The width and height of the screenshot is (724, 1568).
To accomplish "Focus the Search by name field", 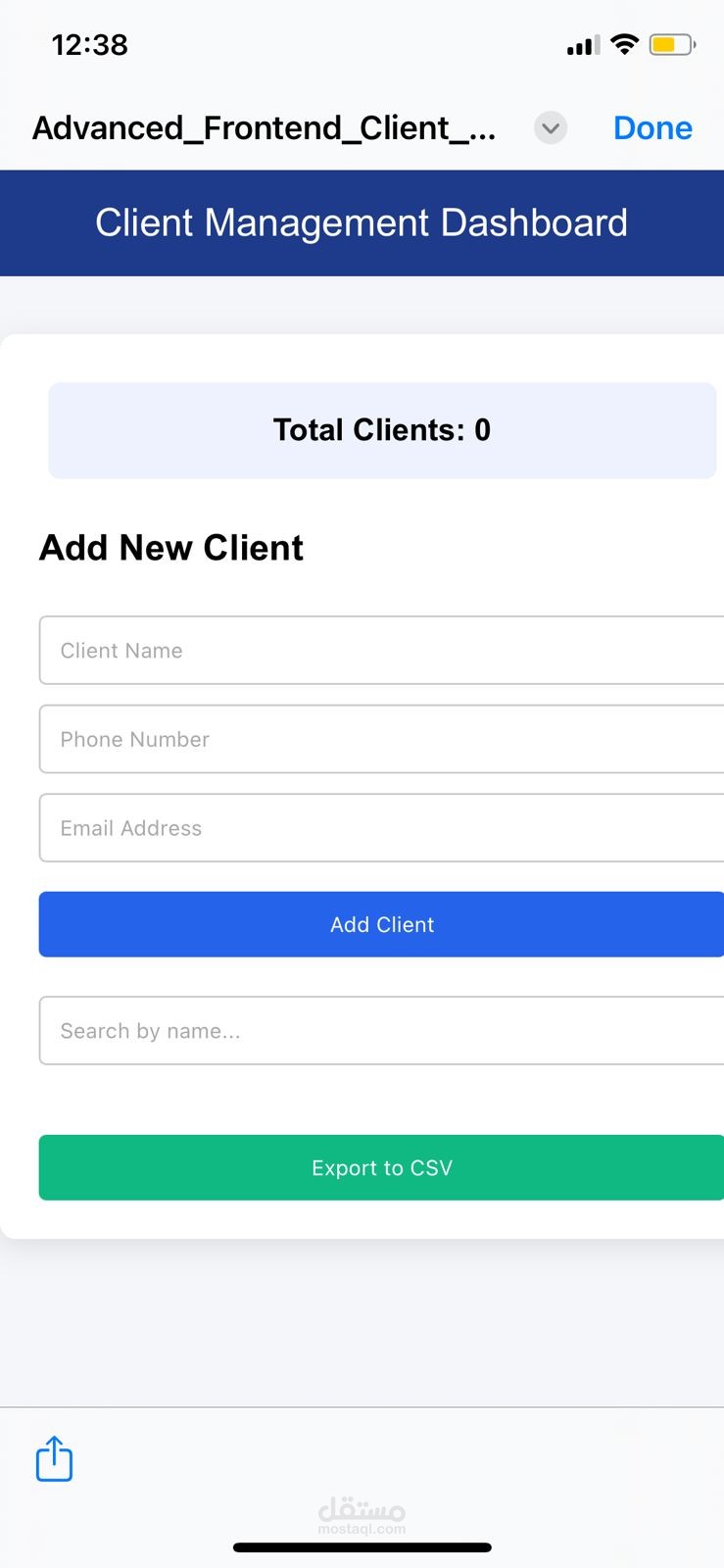I will pyautogui.click(x=381, y=1030).
